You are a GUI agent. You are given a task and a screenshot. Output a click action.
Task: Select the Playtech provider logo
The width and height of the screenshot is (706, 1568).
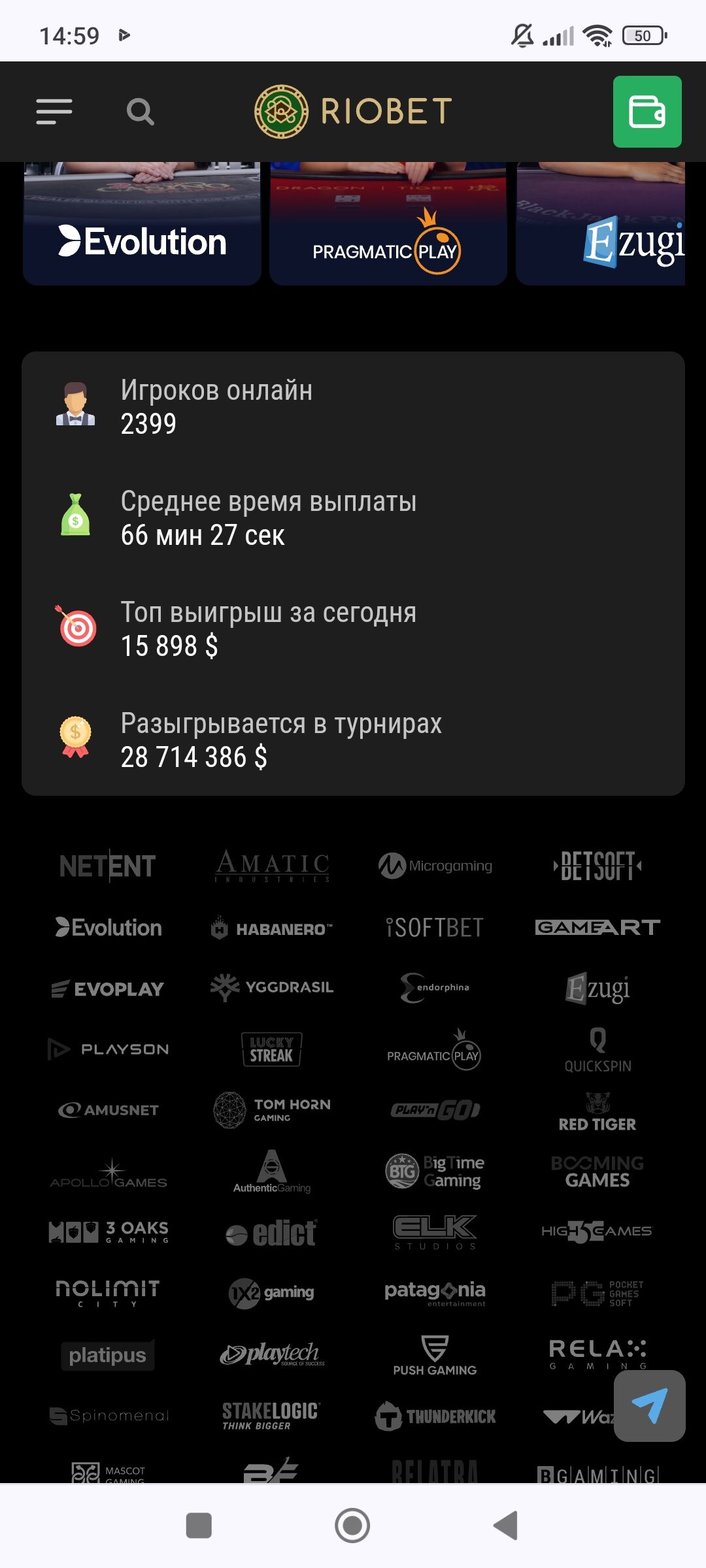click(272, 1354)
